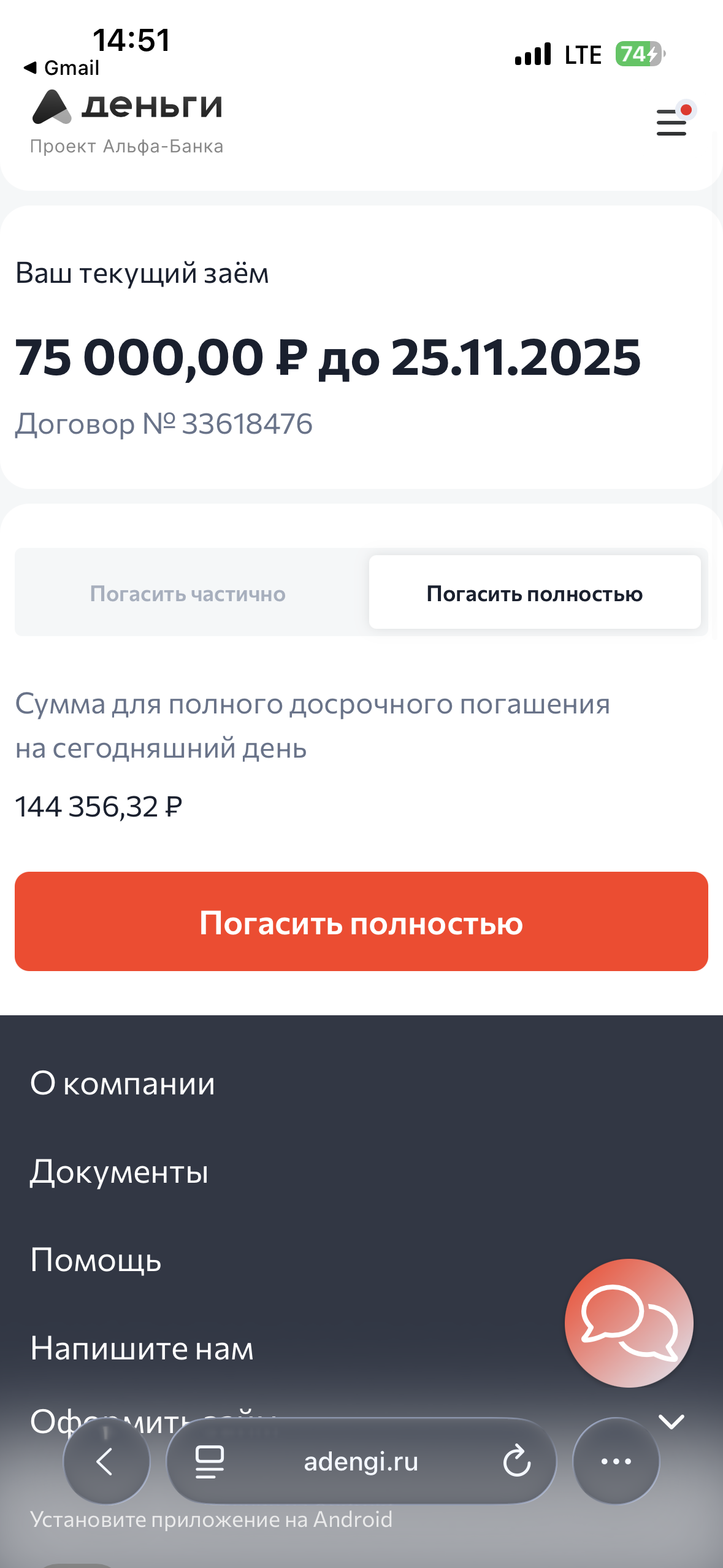723x1568 pixels.
Task: Open contract № 33618476 details
Action: pyautogui.click(x=164, y=423)
